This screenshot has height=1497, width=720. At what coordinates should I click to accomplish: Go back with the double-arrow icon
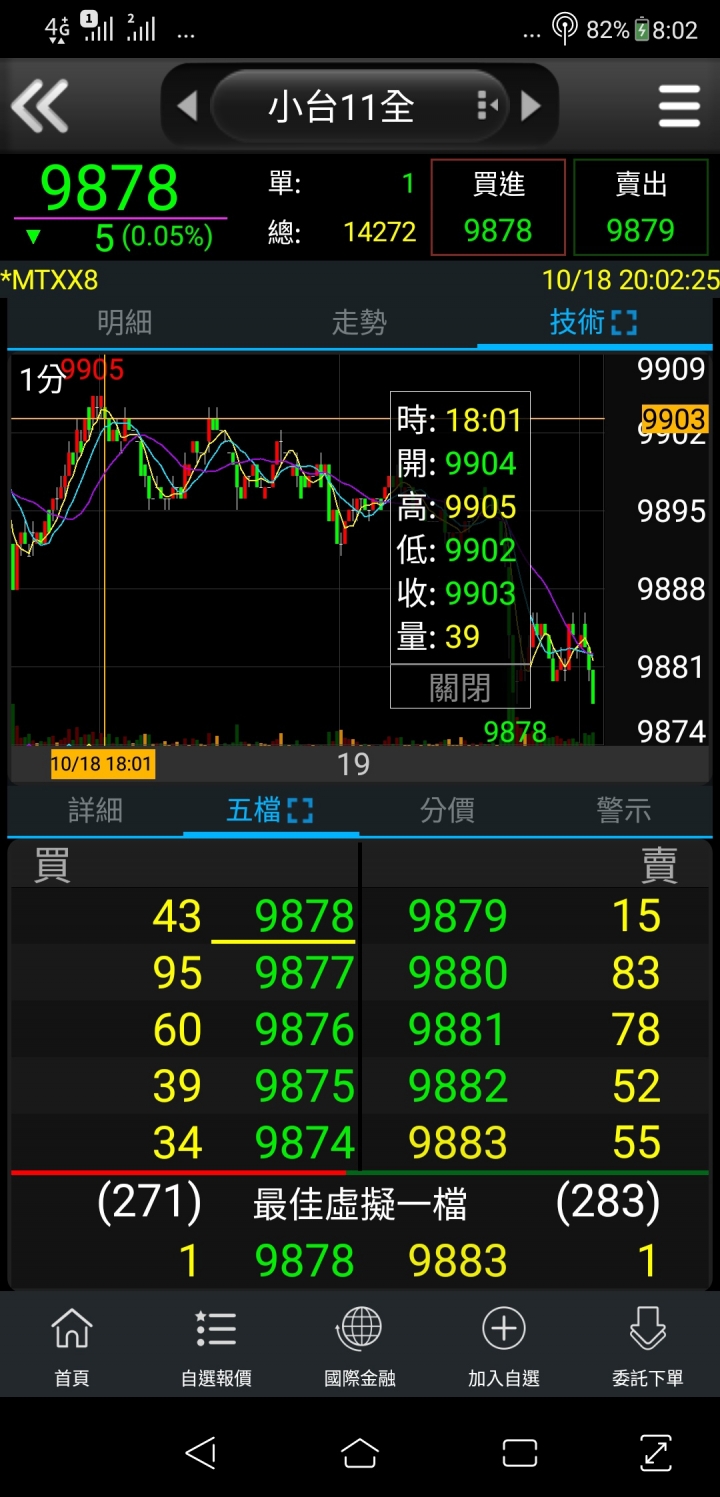(40, 106)
